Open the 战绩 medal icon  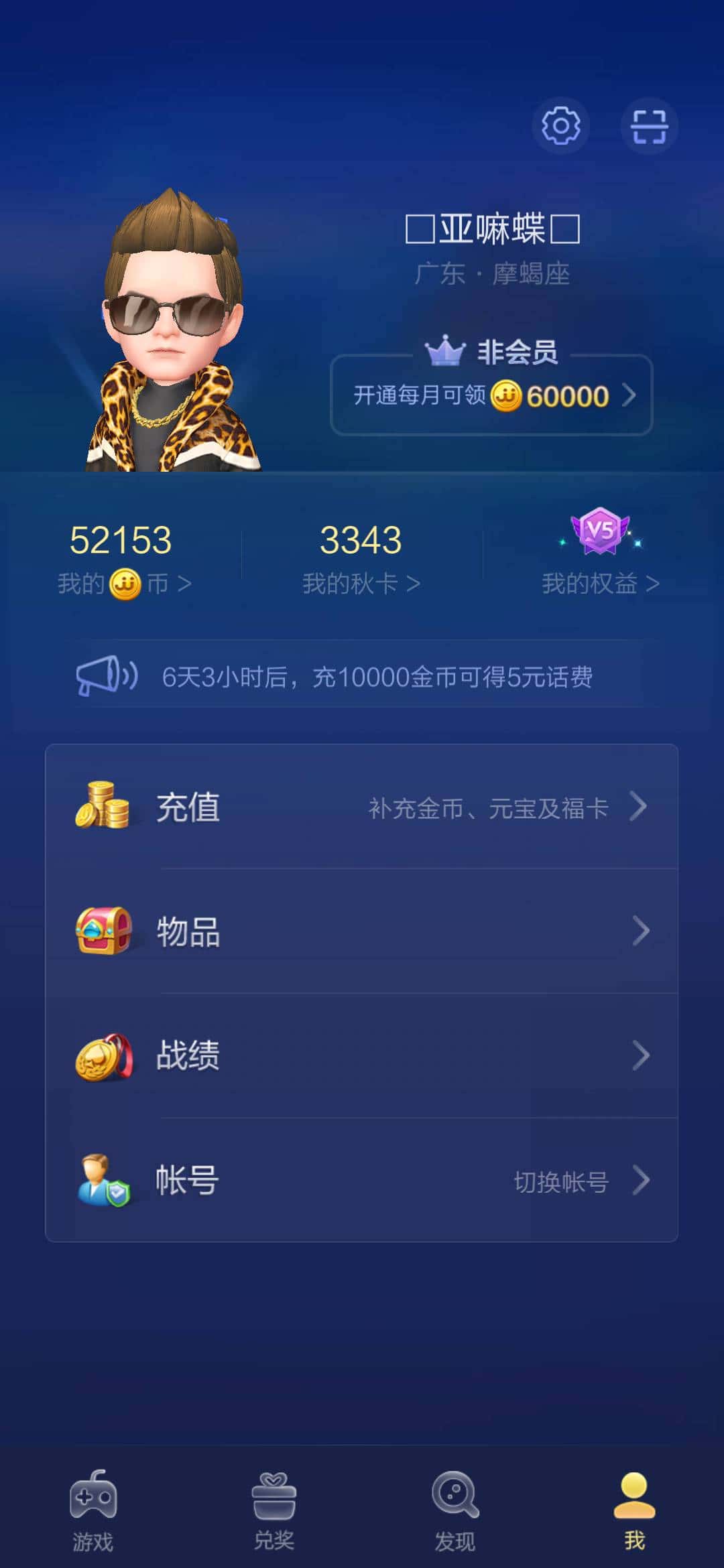[104, 1057]
